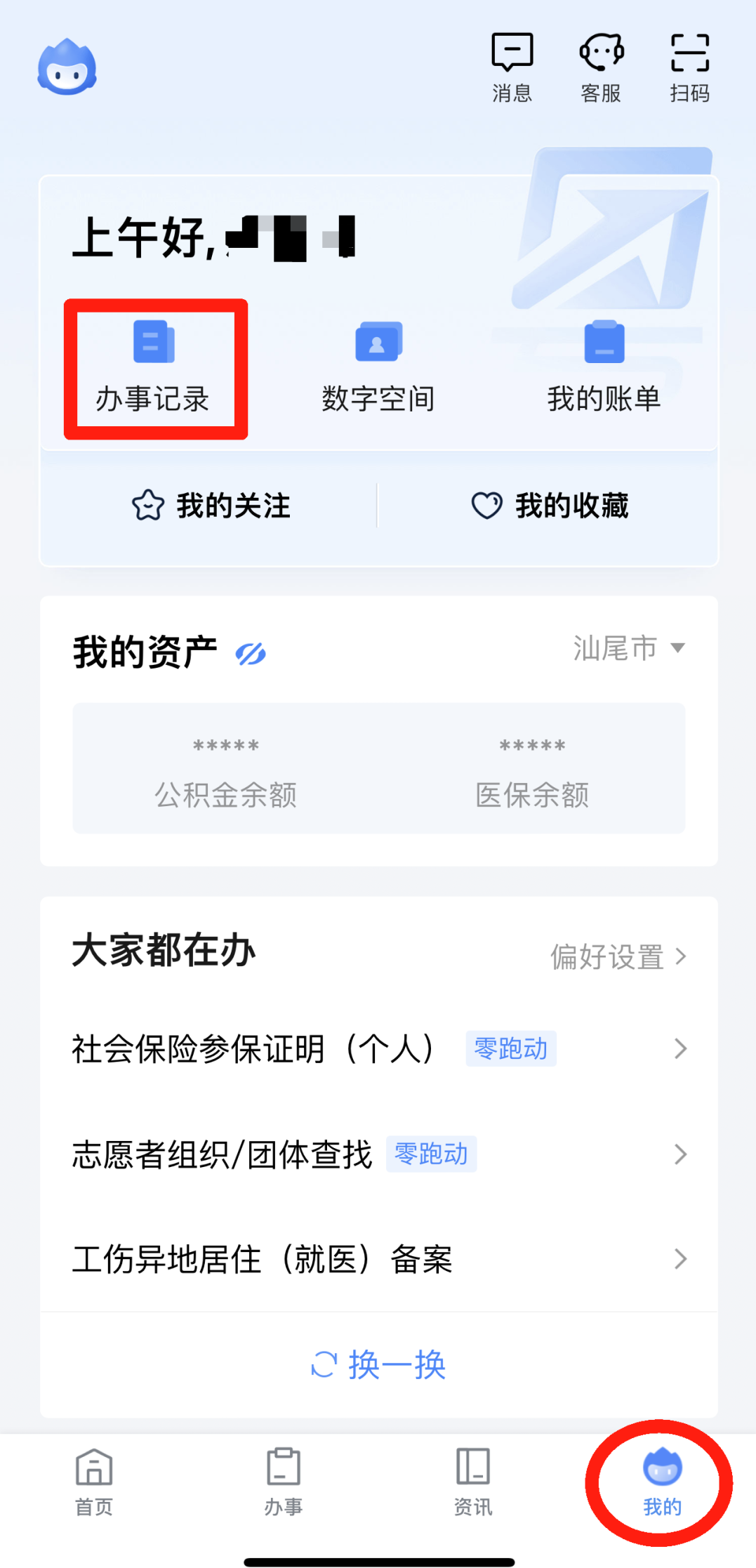756x1568 pixels.
Task: Open the 扫码 scan code icon
Action: 689,67
